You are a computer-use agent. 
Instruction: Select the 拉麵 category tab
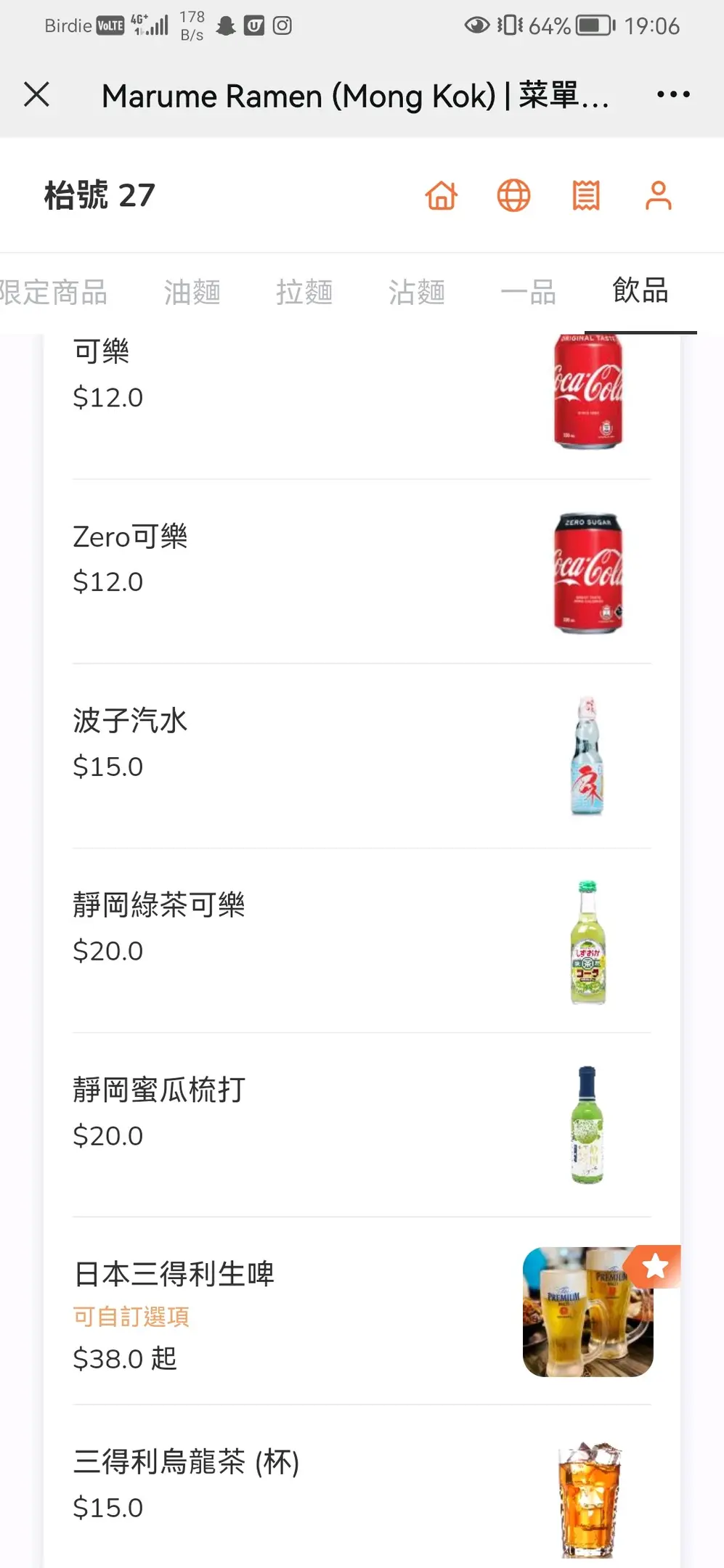[x=304, y=293]
